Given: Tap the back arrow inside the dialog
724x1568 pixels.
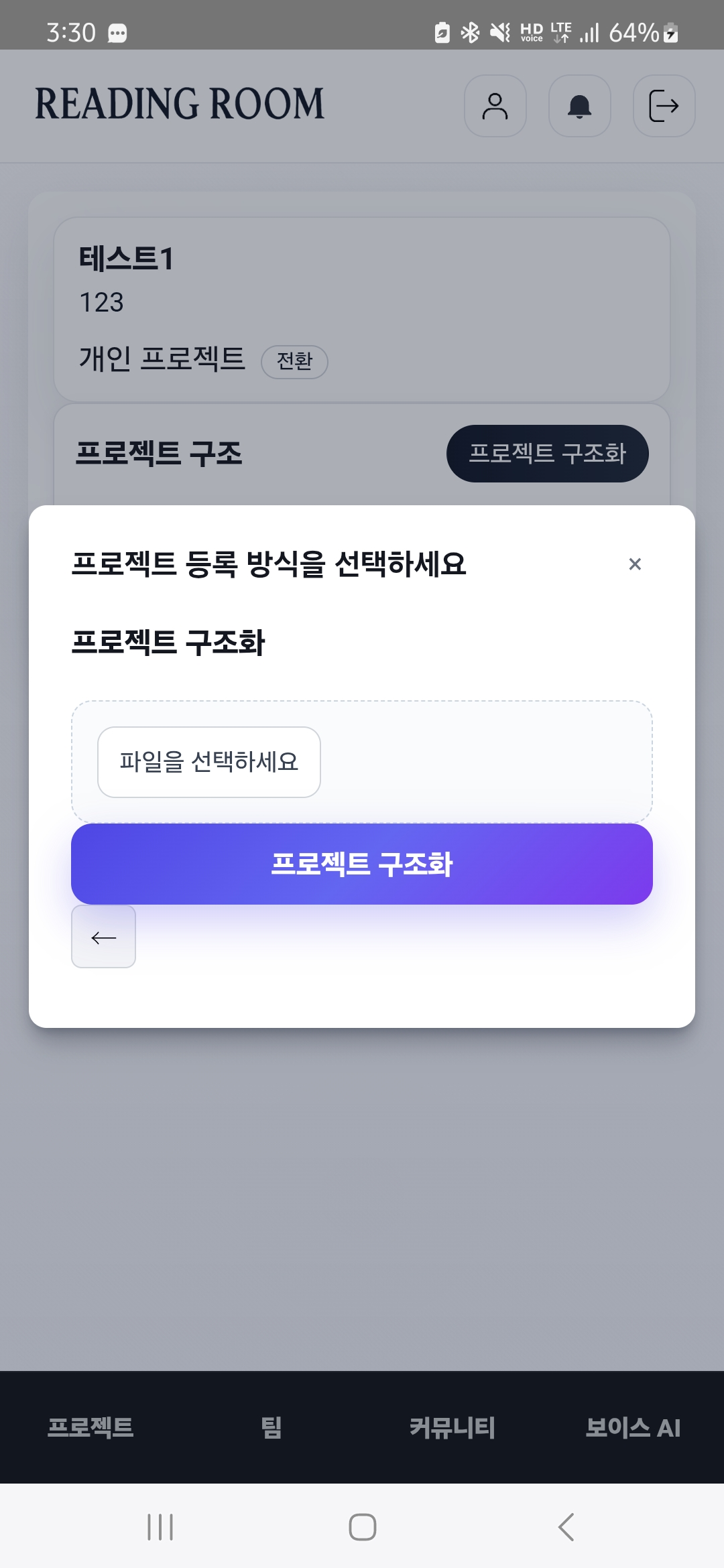Looking at the screenshot, I should point(103,937).
